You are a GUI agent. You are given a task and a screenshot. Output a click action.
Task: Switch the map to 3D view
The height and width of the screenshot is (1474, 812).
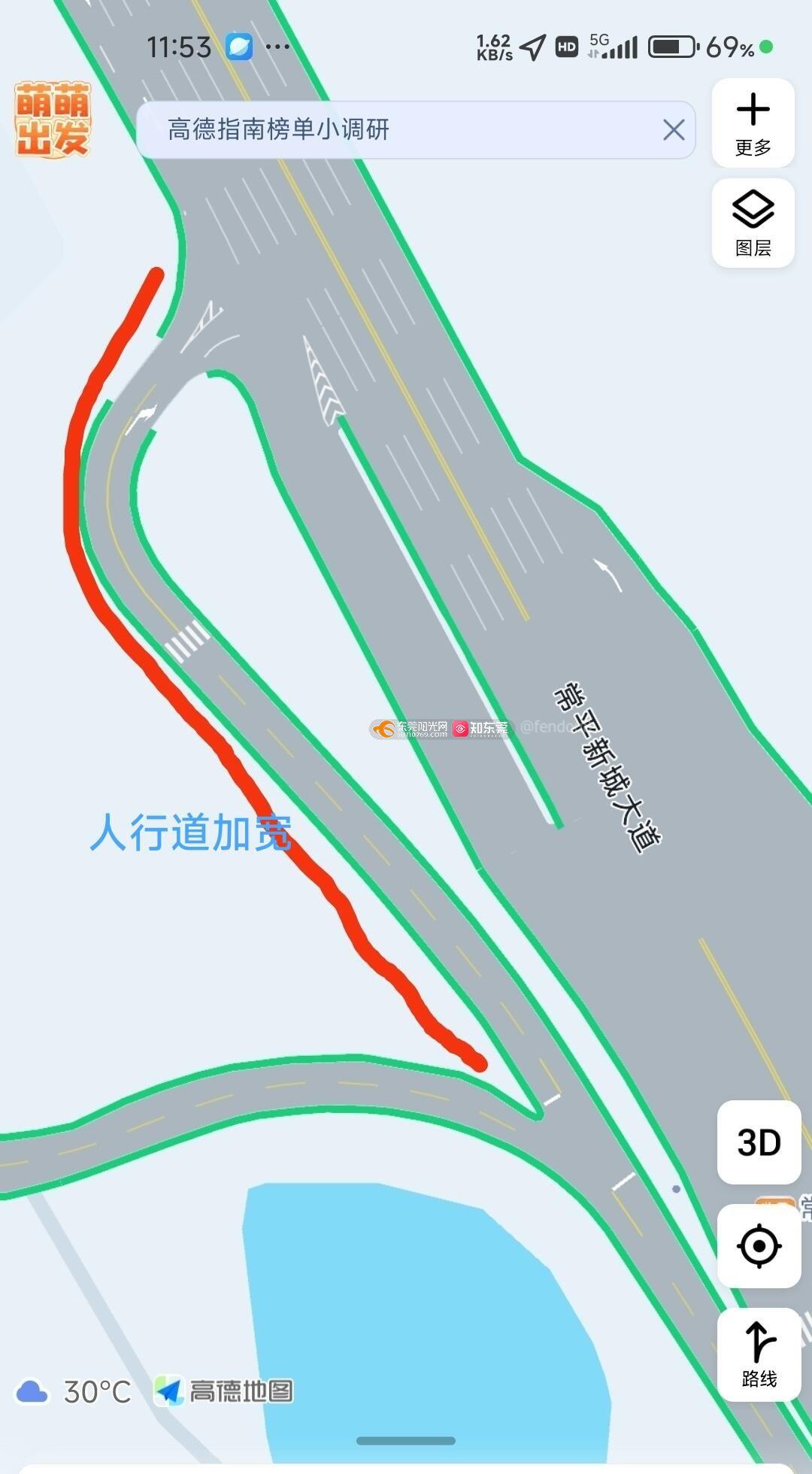tap(759, 1142)
